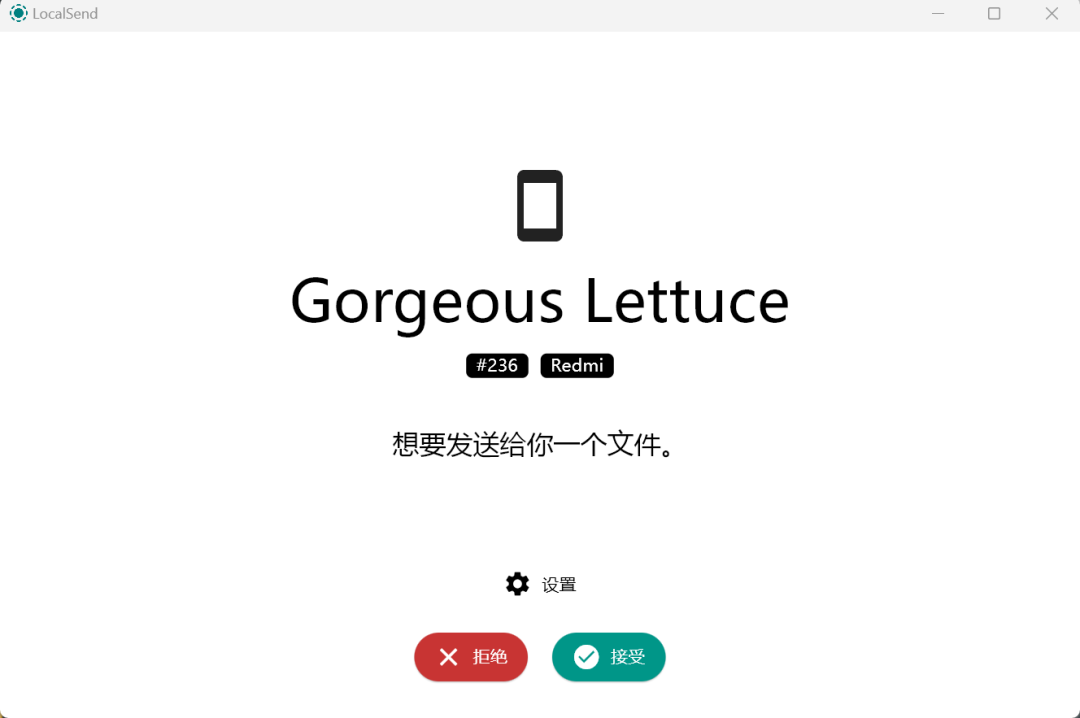Accept the incoming file with 接受
The width and height of the screenshot is (1080, 718).
tap(608, 657)
